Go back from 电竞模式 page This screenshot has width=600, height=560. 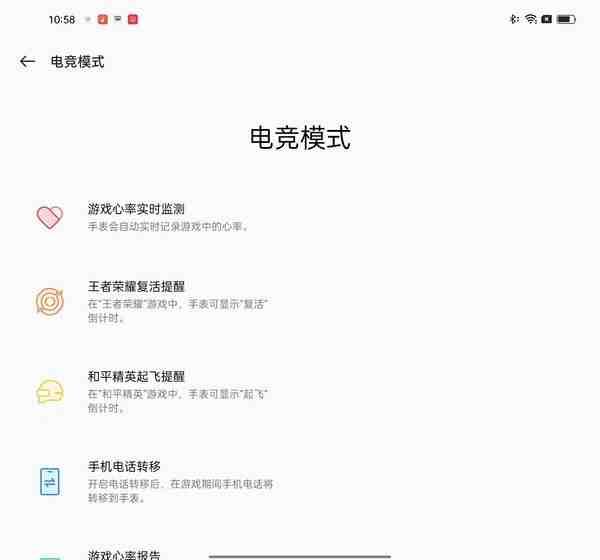pyautogui.click(x=27, y=62)
